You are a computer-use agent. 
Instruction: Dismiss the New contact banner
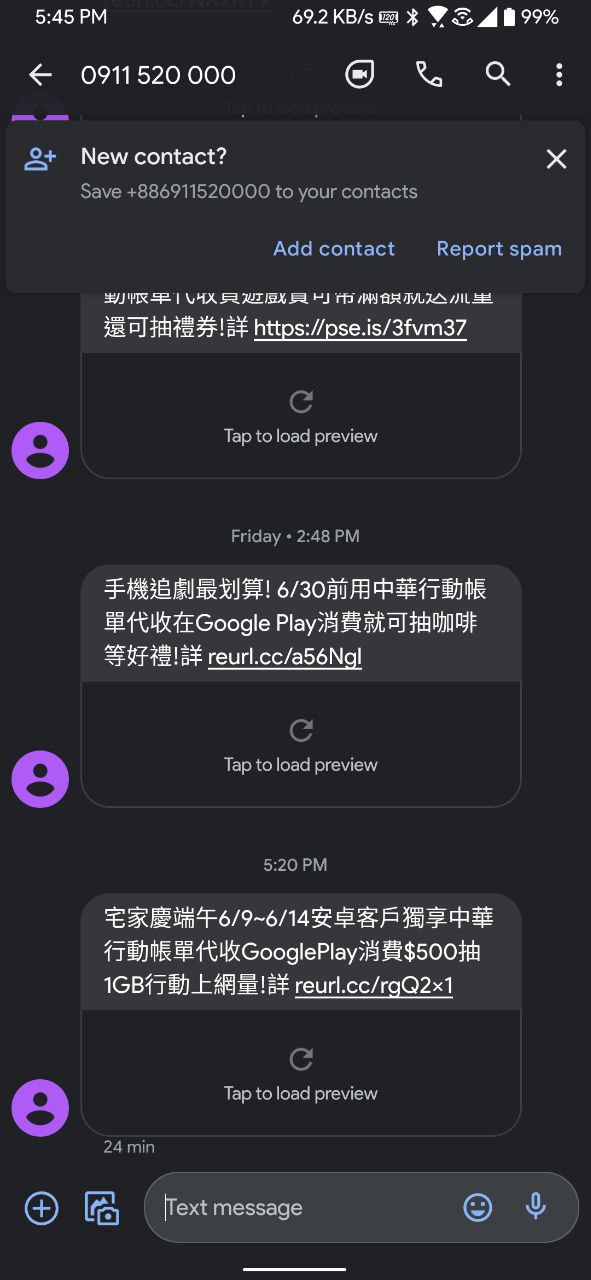tap(556, 158)
